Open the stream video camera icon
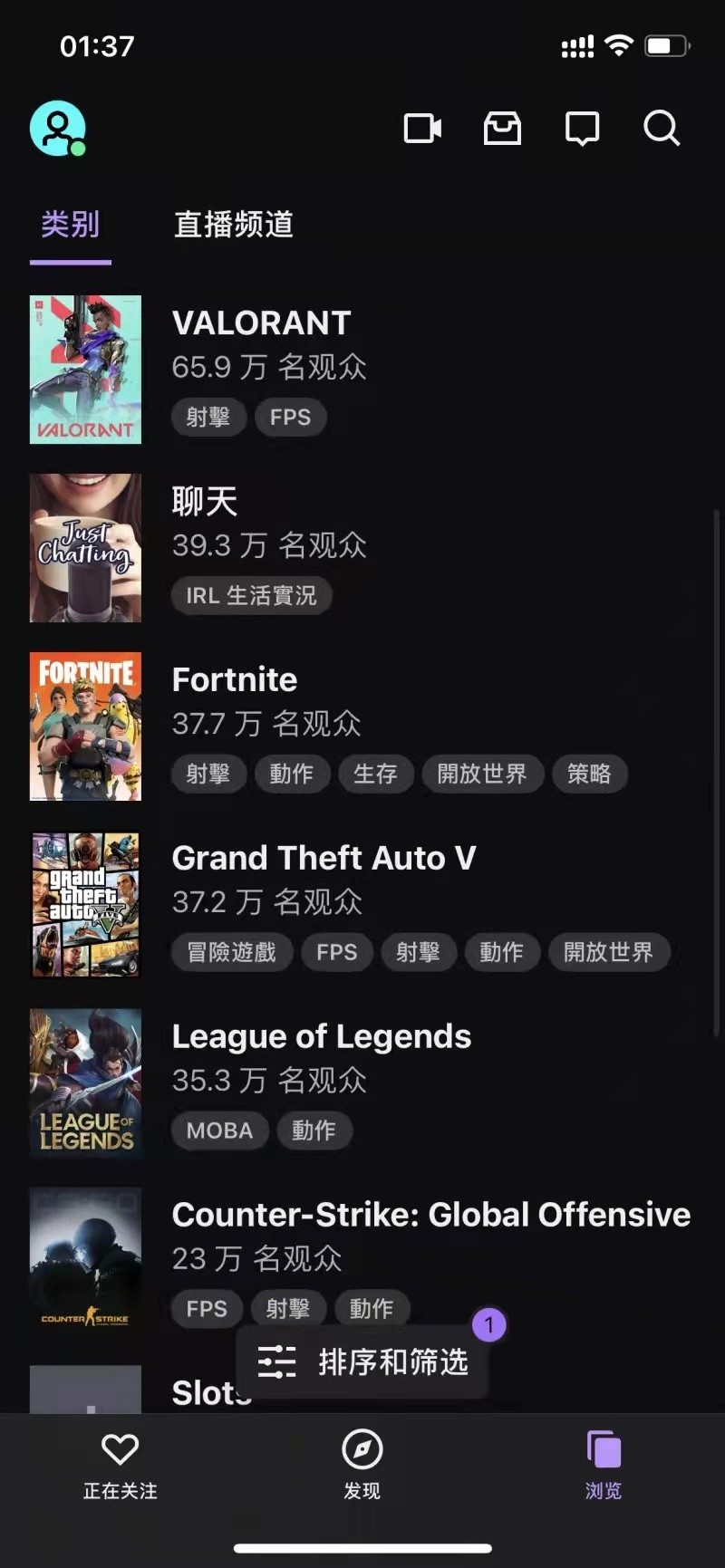 click(x=421, y=129)
